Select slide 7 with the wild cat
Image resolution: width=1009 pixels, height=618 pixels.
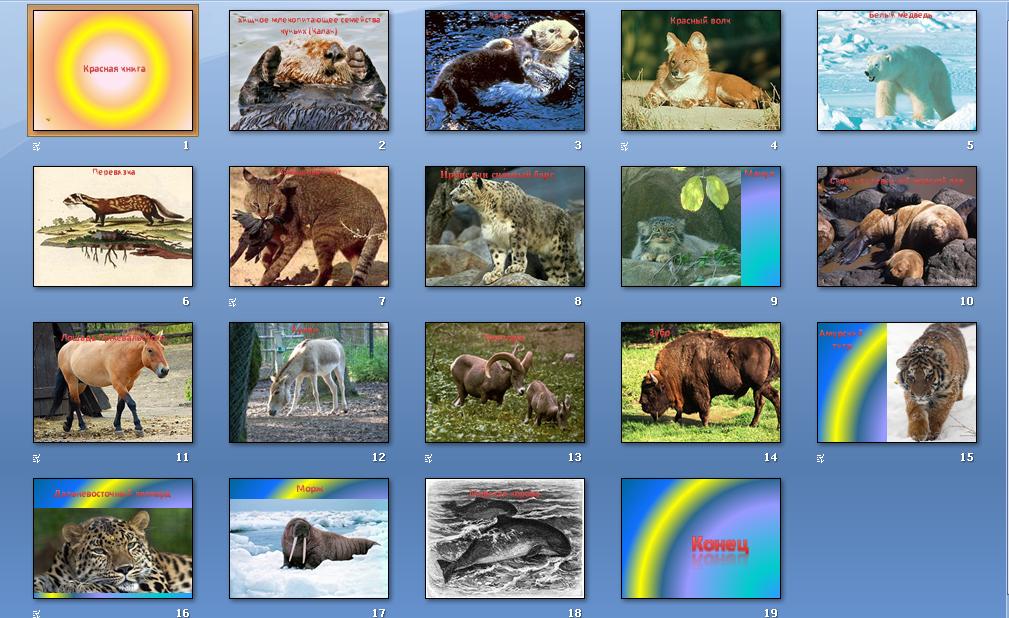pyautogui.click(x=309, y=227)
